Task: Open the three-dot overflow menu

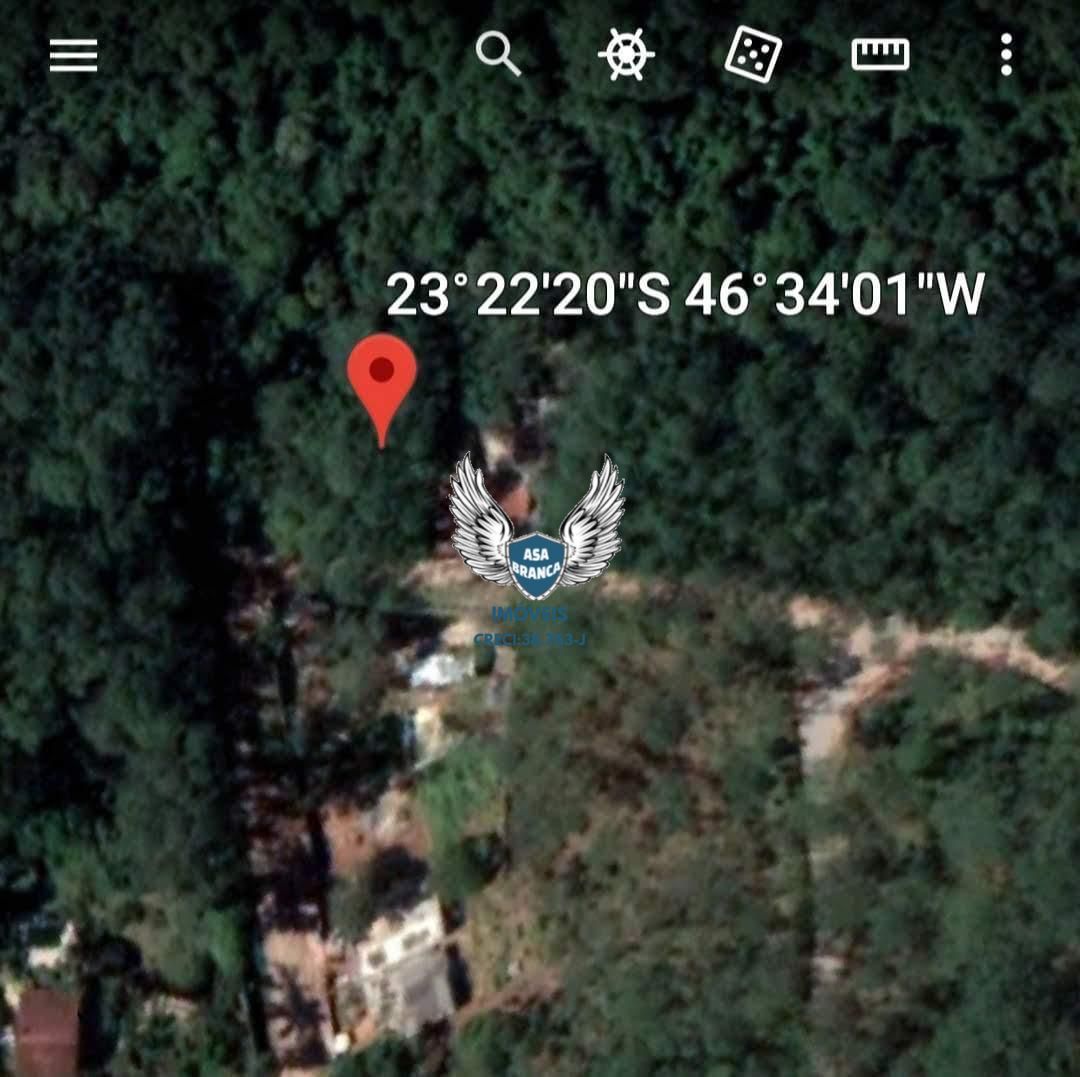Action: (1006, 54)
